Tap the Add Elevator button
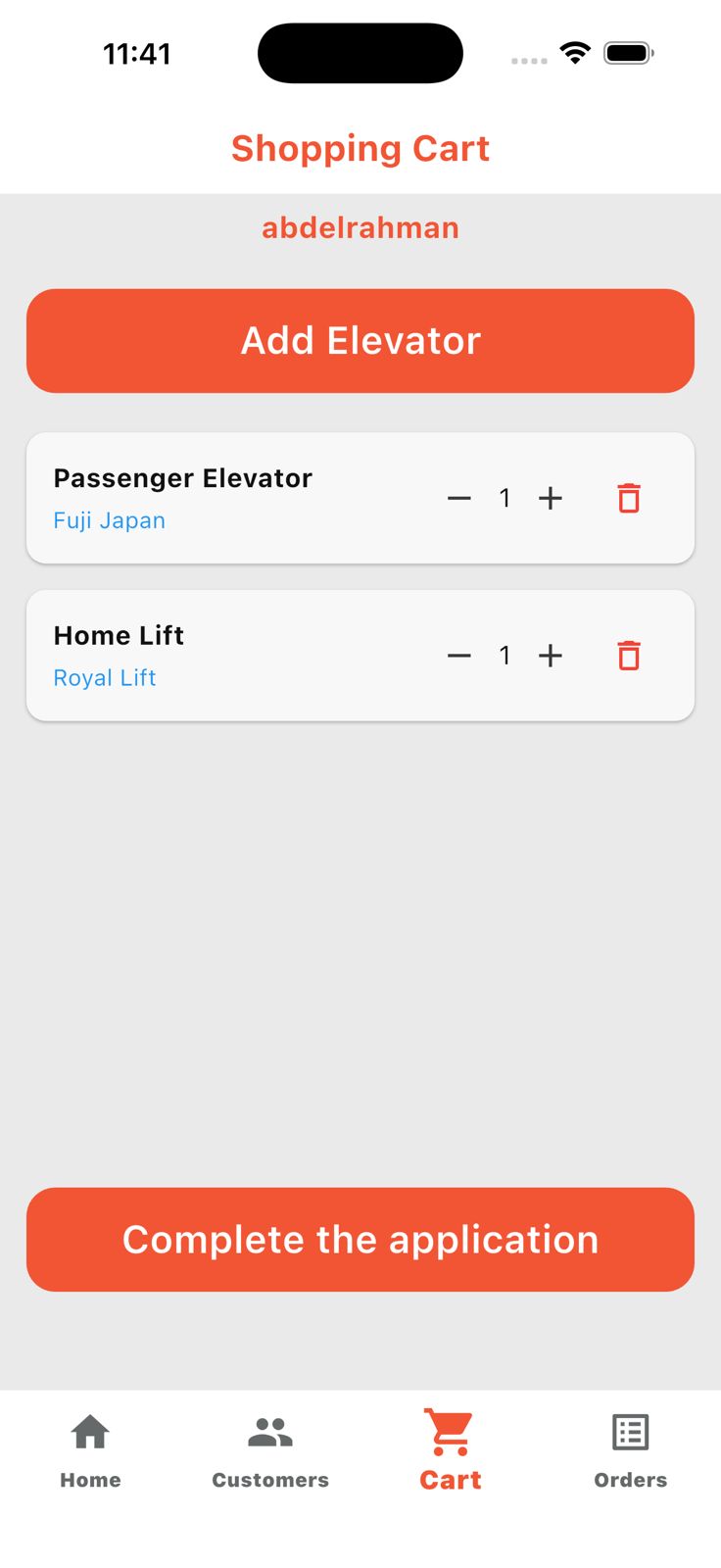Image resolution: width=721 pixels, height=1568 pixels. 360,341
